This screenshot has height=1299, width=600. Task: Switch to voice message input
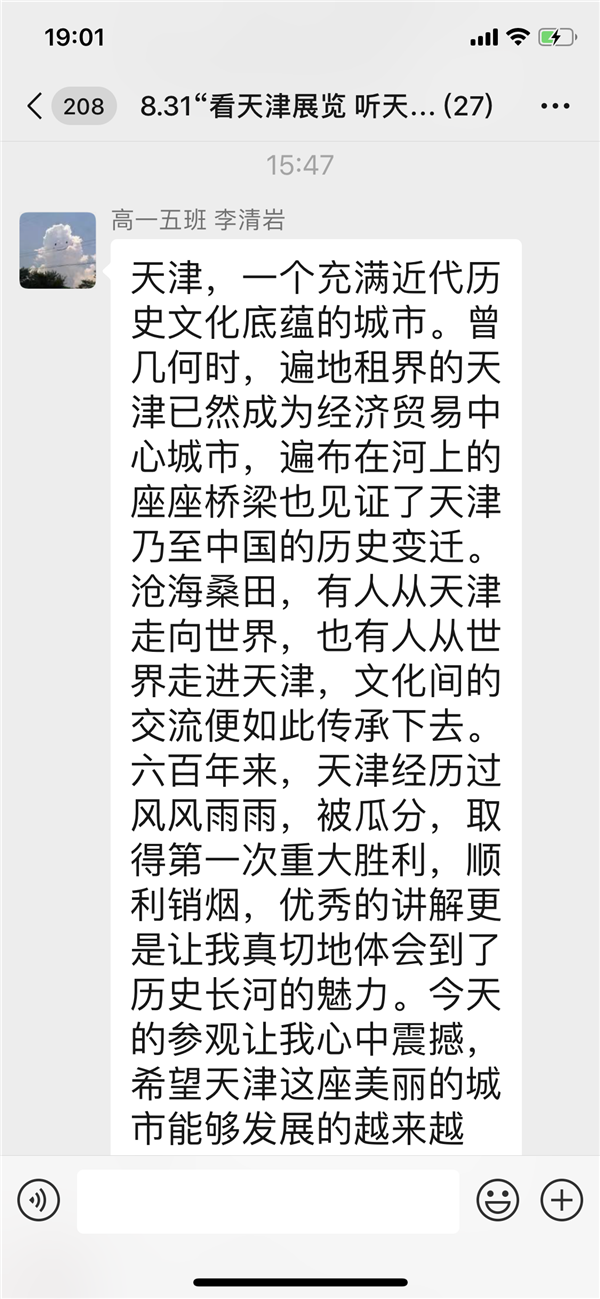point(38,1199)
